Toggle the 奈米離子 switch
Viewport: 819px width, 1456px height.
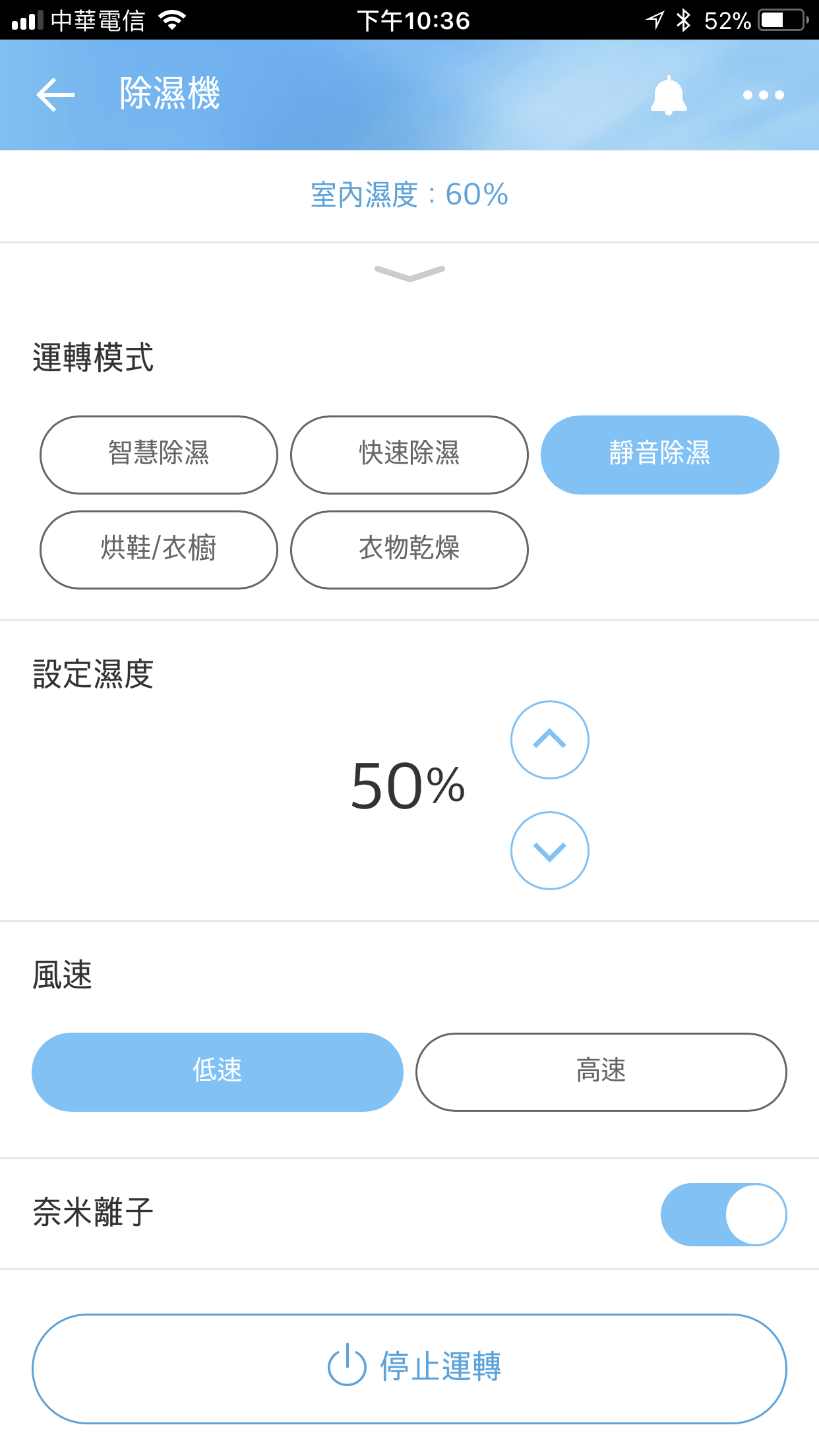[x=724, y=1214]
